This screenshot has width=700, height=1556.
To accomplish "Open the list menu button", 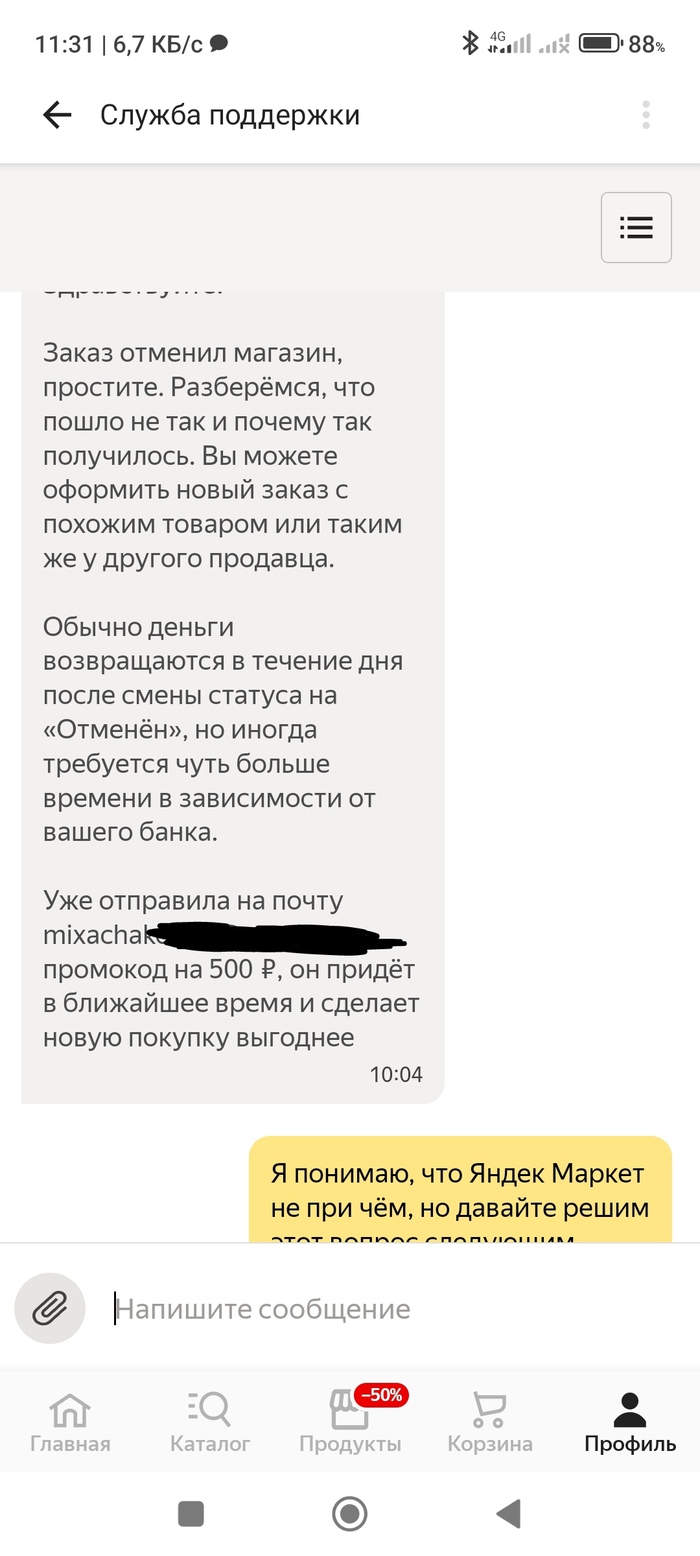I will tap(636, 228).
